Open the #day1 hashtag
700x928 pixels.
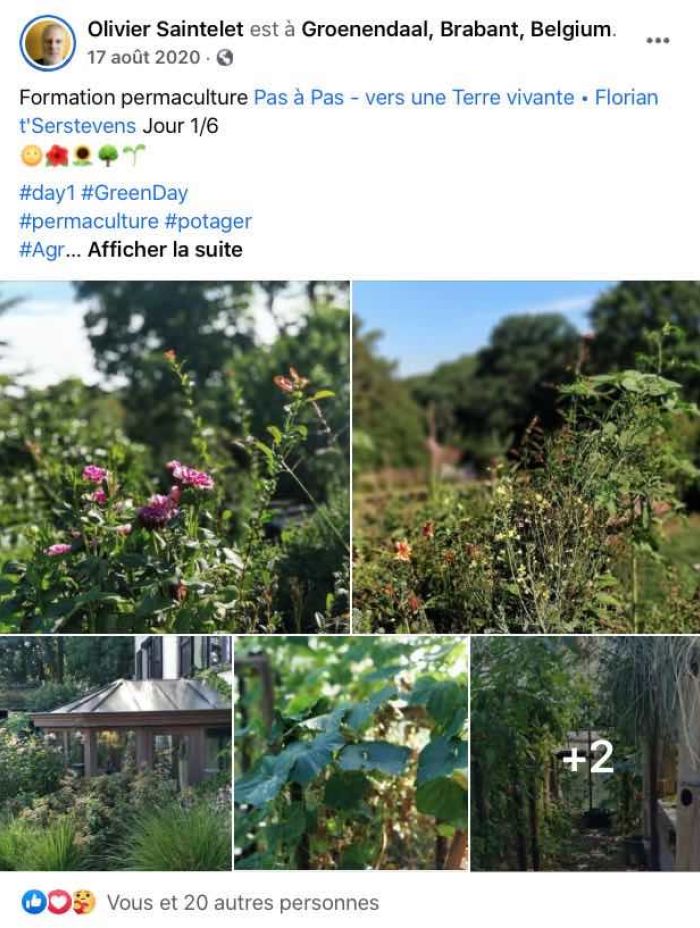point(47,193)
